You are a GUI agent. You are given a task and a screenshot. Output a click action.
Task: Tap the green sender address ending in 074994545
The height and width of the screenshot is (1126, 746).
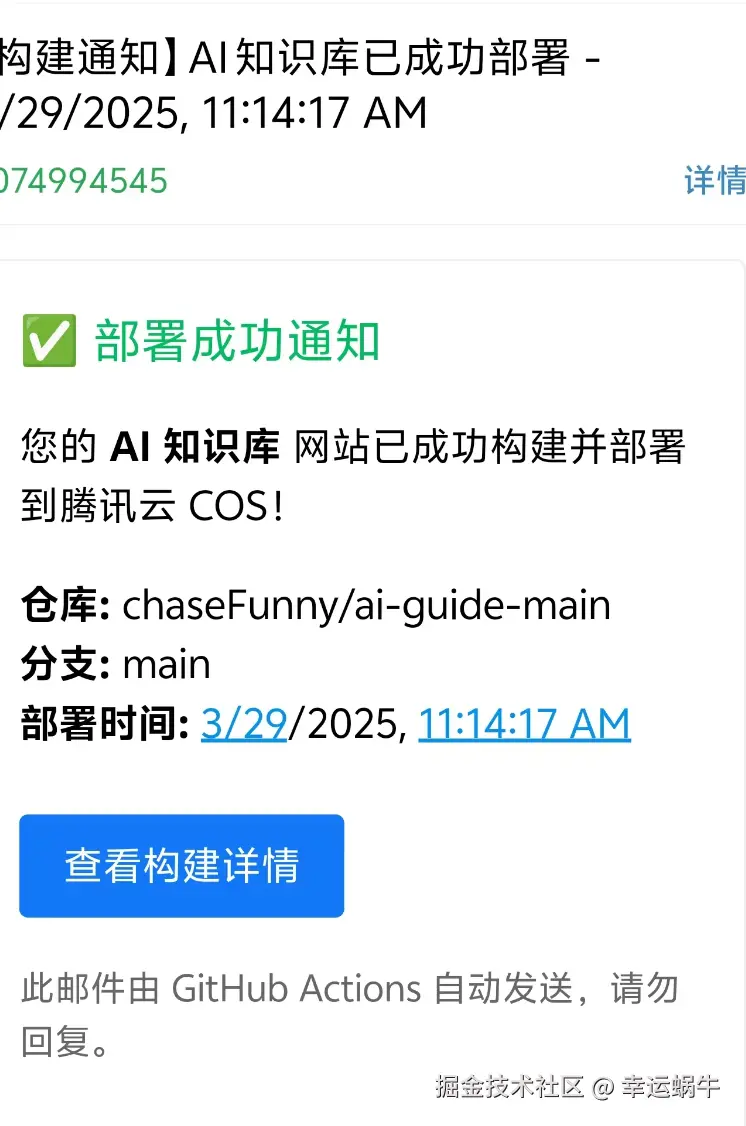tap(84, 181)
